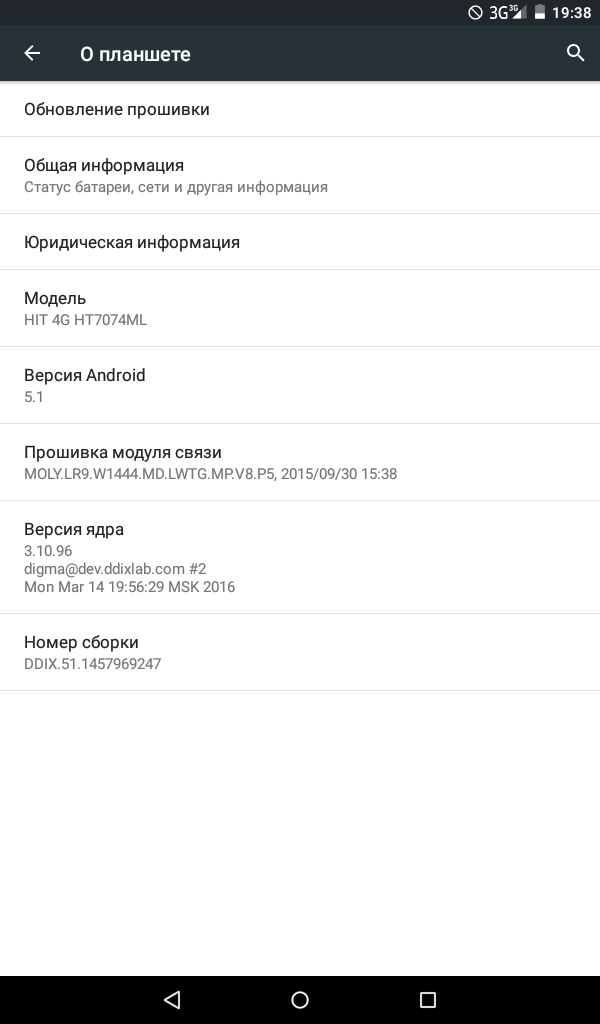Tap the Номер сборки row
The image size is (600, 1024).
[x=300, y=652]
